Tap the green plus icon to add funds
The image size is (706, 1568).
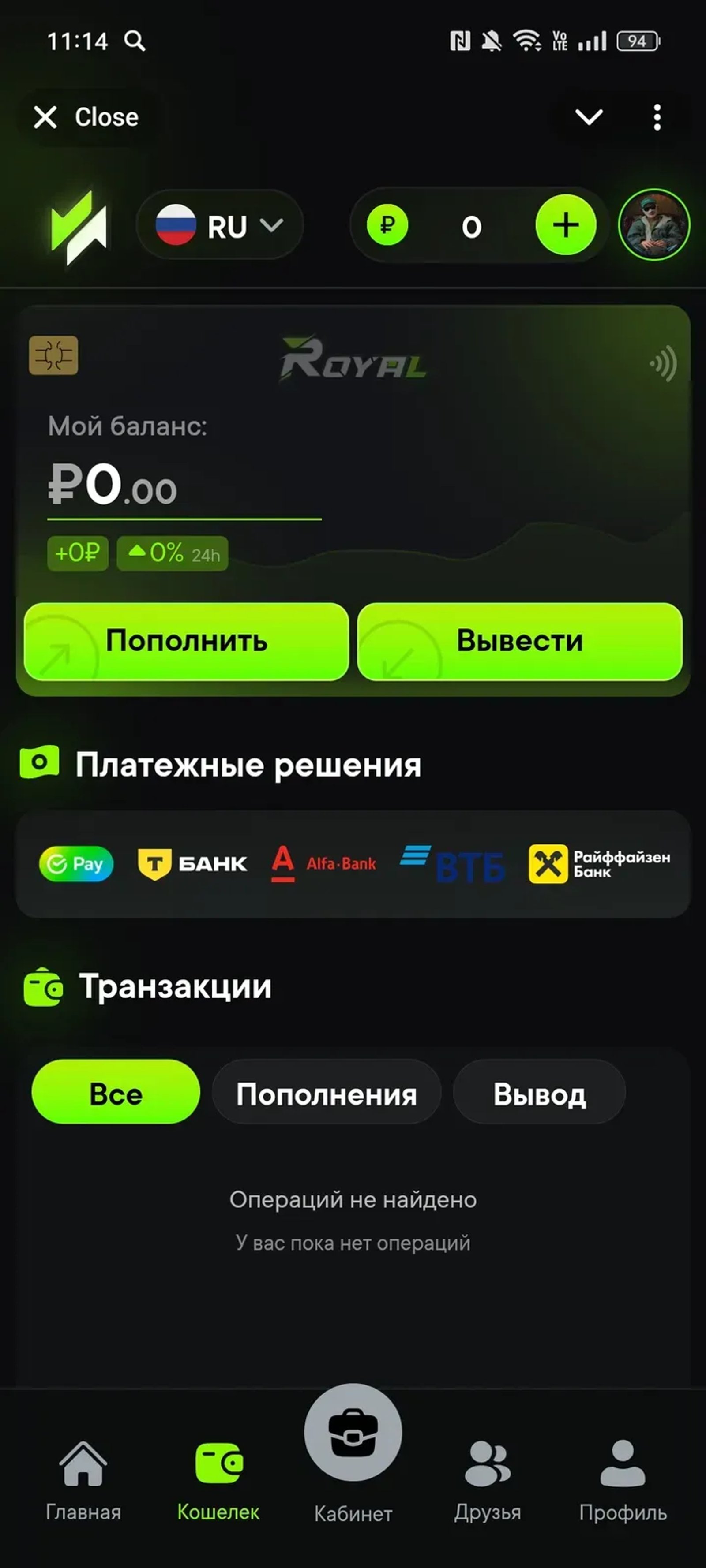click(566, 224)
